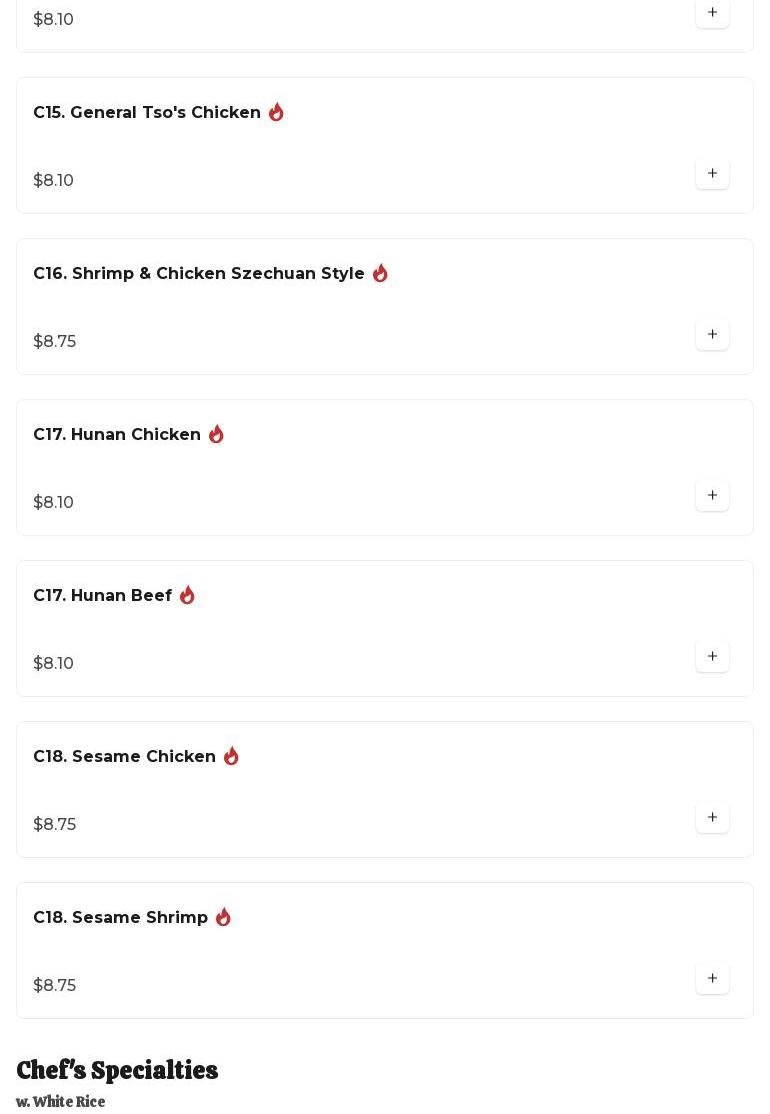View the C16 Shrimp & Chicken Szechuan card
The height and width of the screenshot is (1114, 770).
click(x=199, y=274)
